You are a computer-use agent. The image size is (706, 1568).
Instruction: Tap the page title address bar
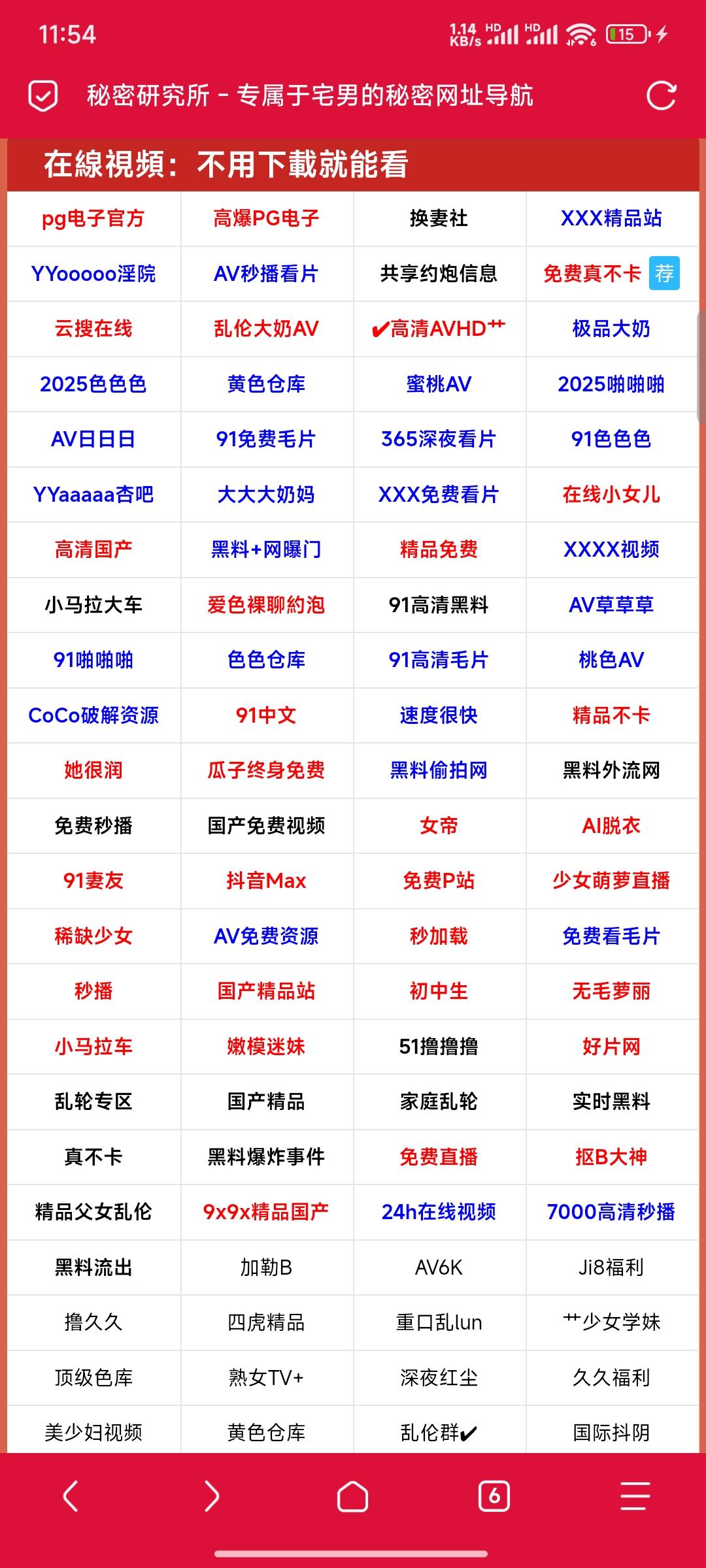[311, 96]
